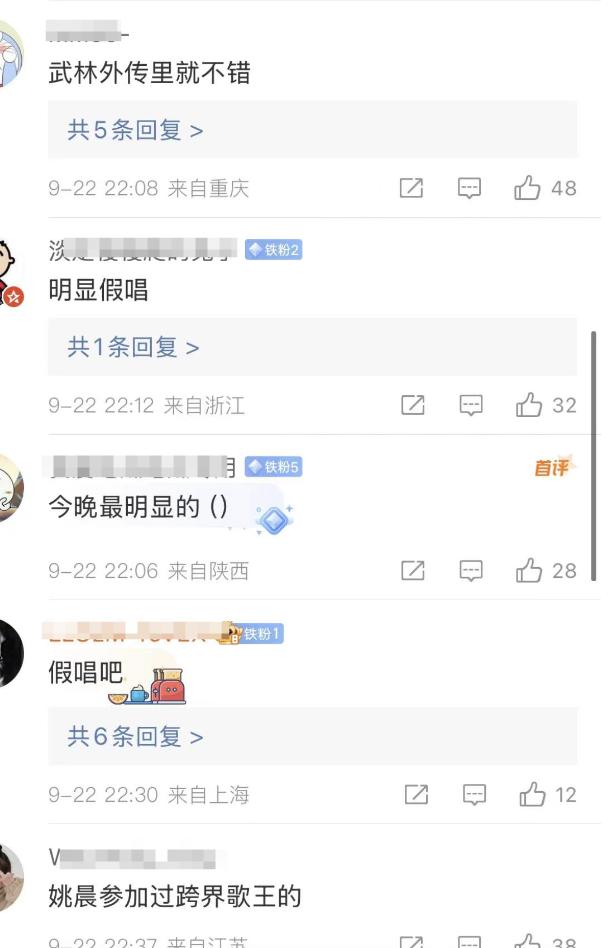Viewport: 608px width, 948px height.
Task: Expand 5 replies under 武林外传里就不错
Action: [135, 130]
